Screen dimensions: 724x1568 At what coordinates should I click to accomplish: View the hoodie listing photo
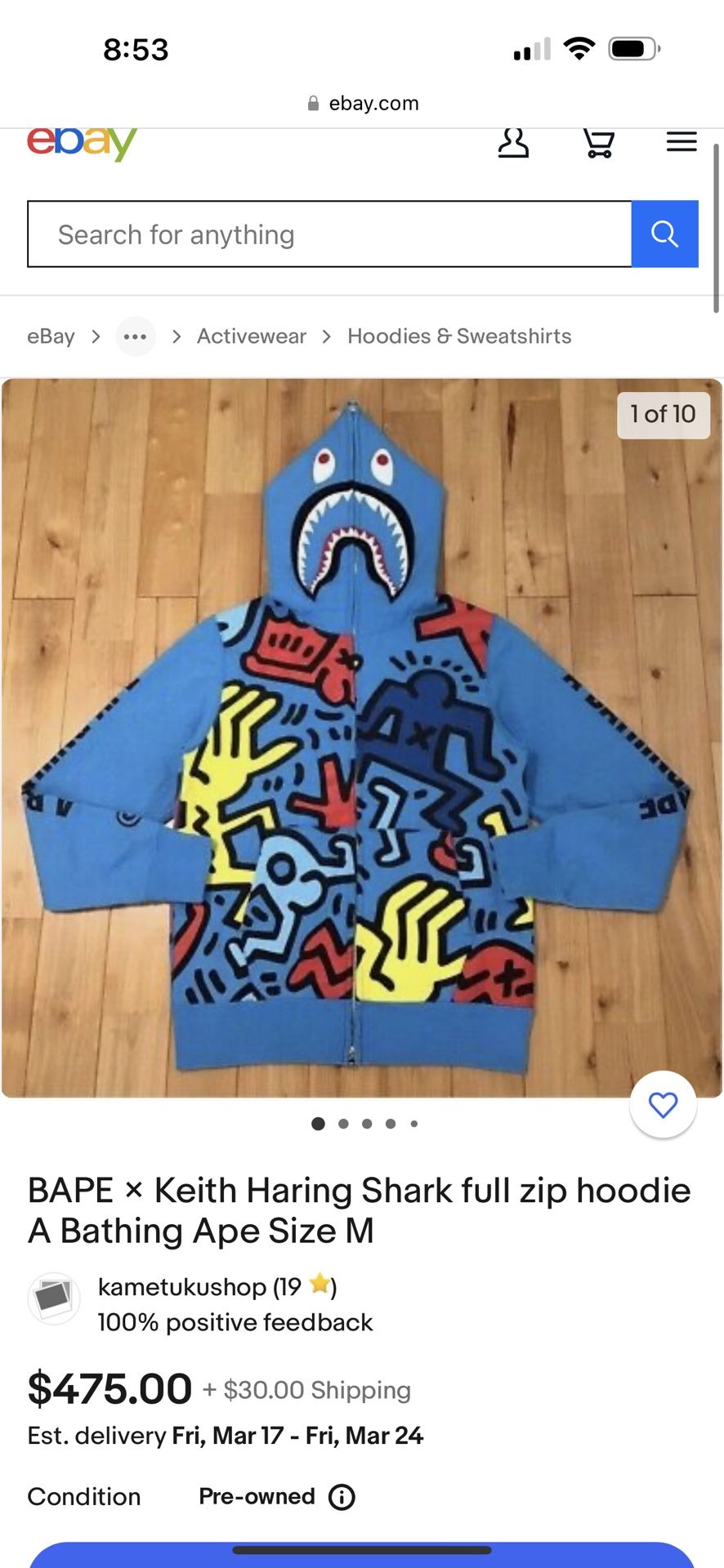tap(362, 737)
